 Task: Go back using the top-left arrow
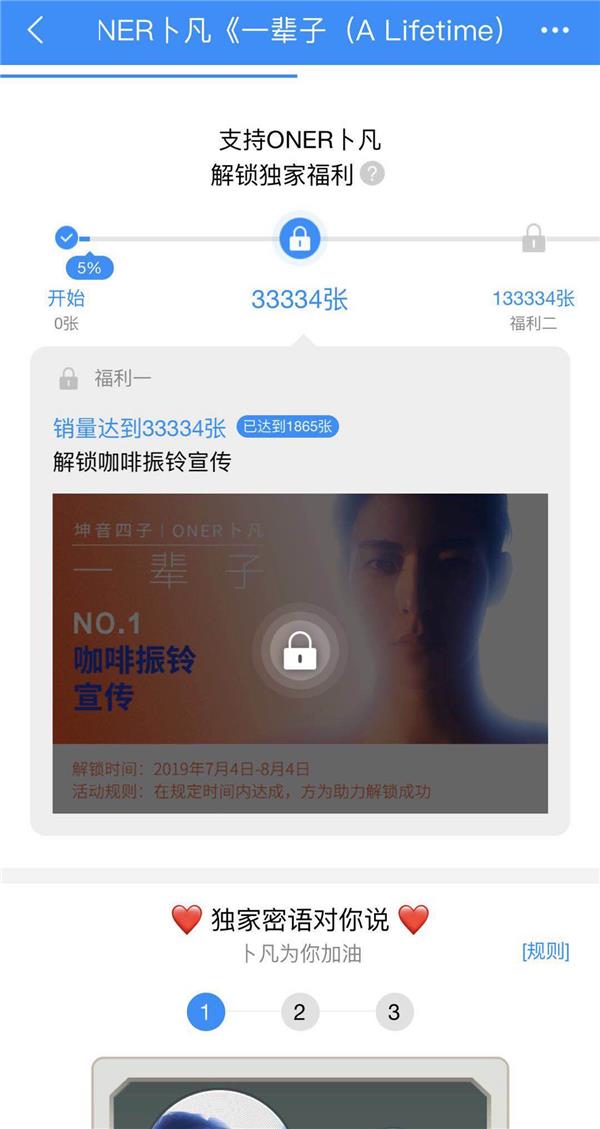pos(36,31)
